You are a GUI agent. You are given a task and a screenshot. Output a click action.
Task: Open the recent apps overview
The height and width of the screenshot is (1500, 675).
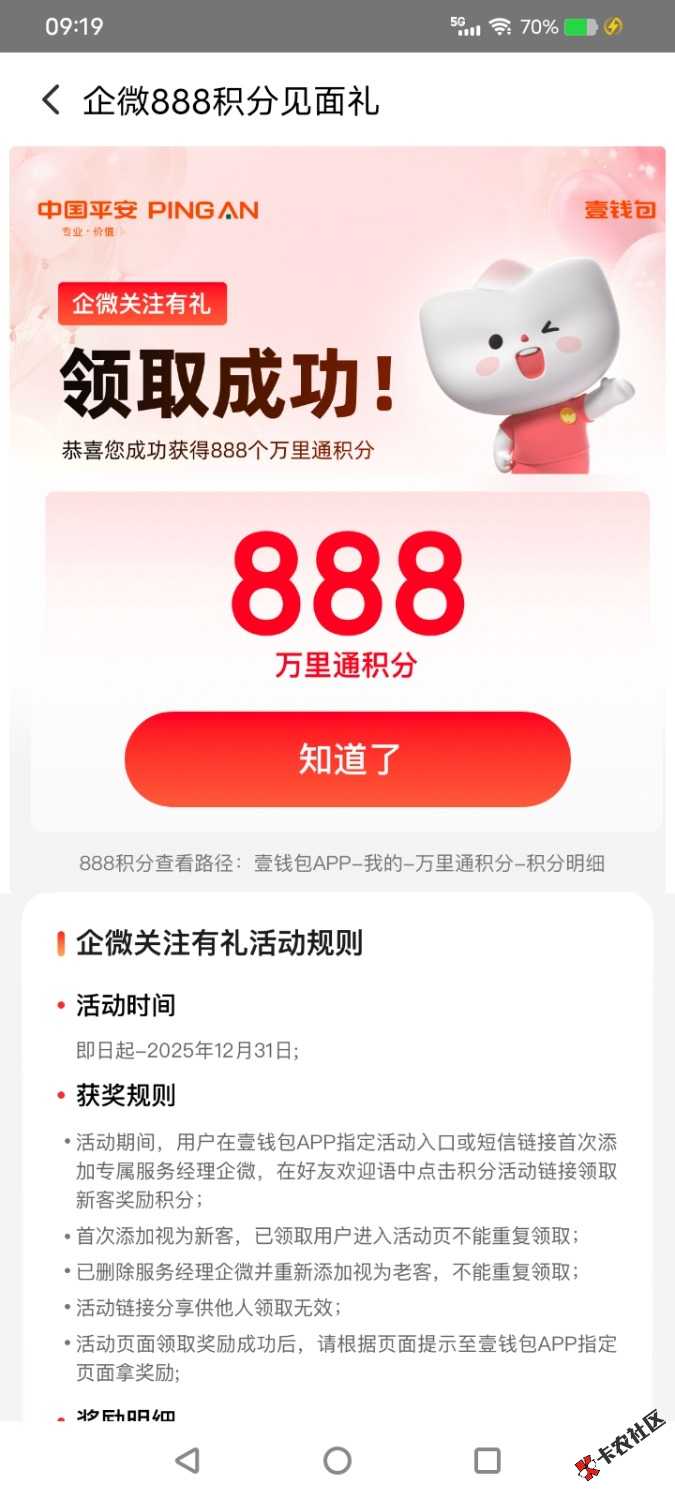pos(487,1460)
